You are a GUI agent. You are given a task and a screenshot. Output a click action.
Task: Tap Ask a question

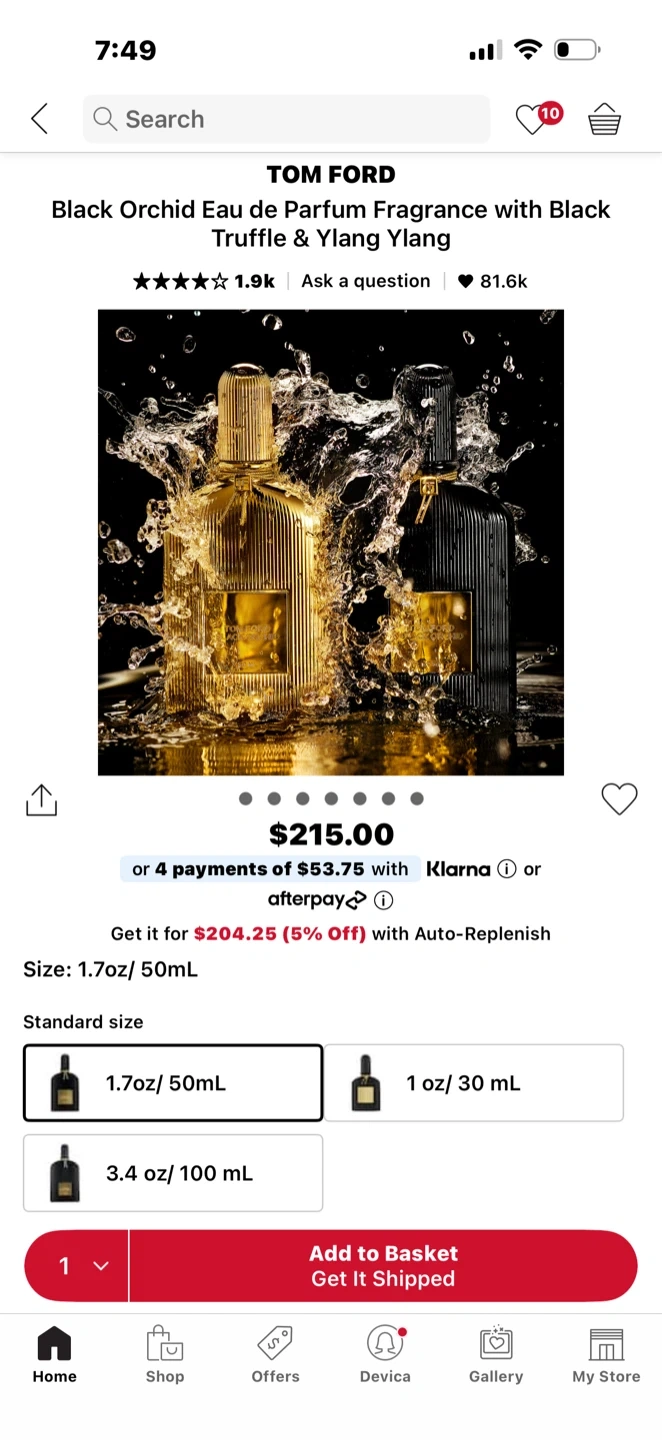tap(366, 281)
